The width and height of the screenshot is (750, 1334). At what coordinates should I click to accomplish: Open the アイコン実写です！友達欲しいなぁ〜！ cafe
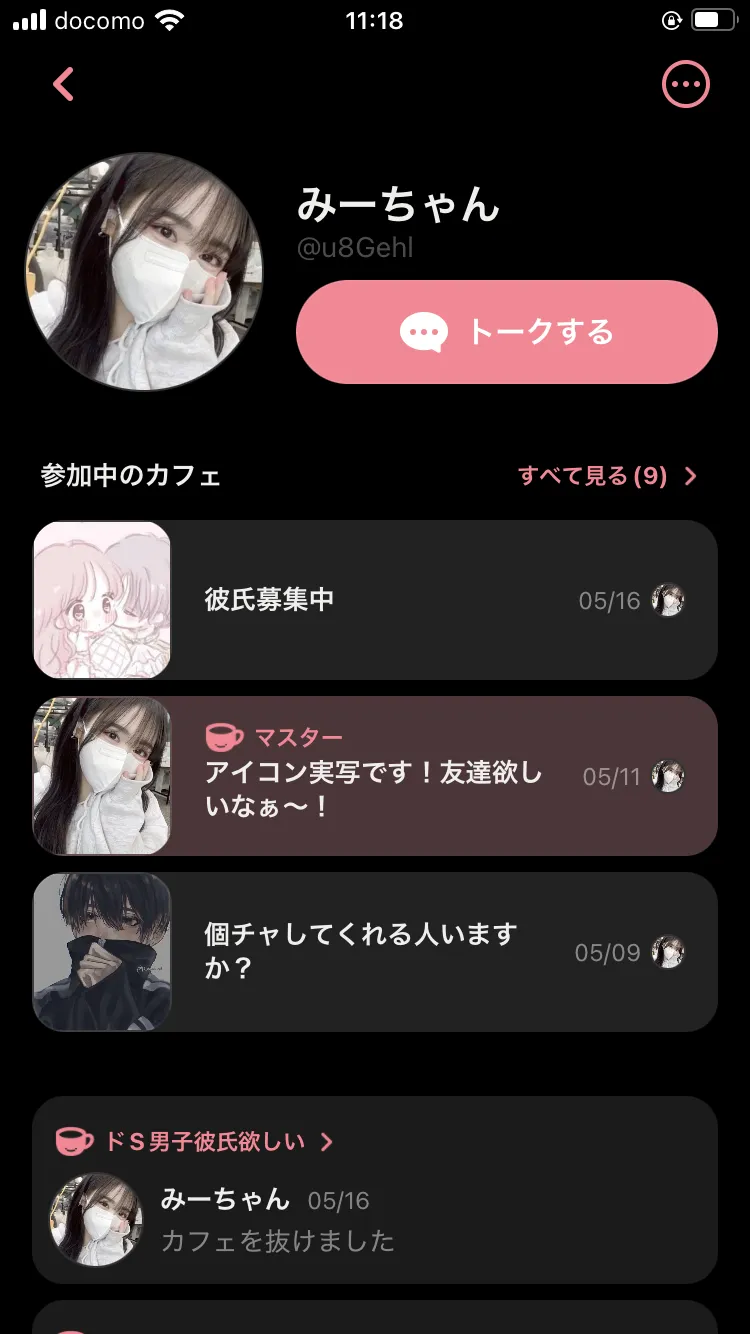tap(375, 776)
